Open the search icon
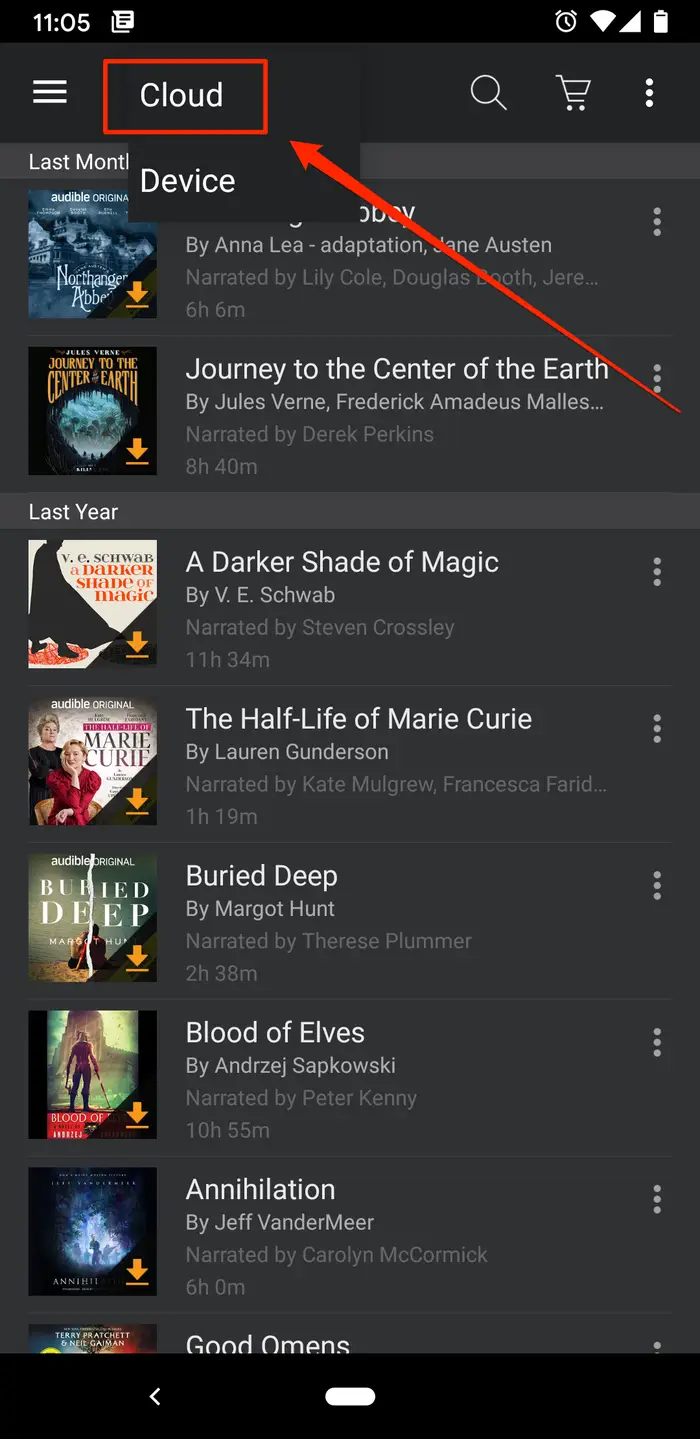700x1439 pixels. [x=488, y=93]
